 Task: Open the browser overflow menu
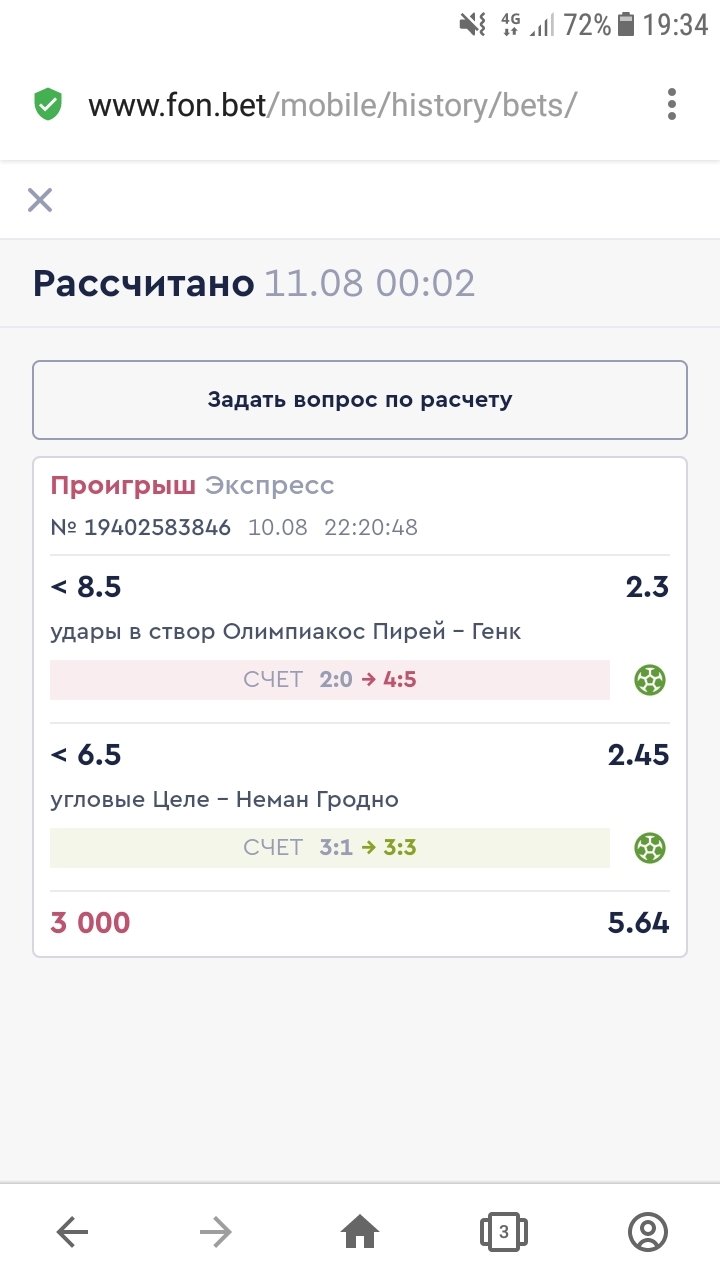pyautogui.click(x=672, y=104)
